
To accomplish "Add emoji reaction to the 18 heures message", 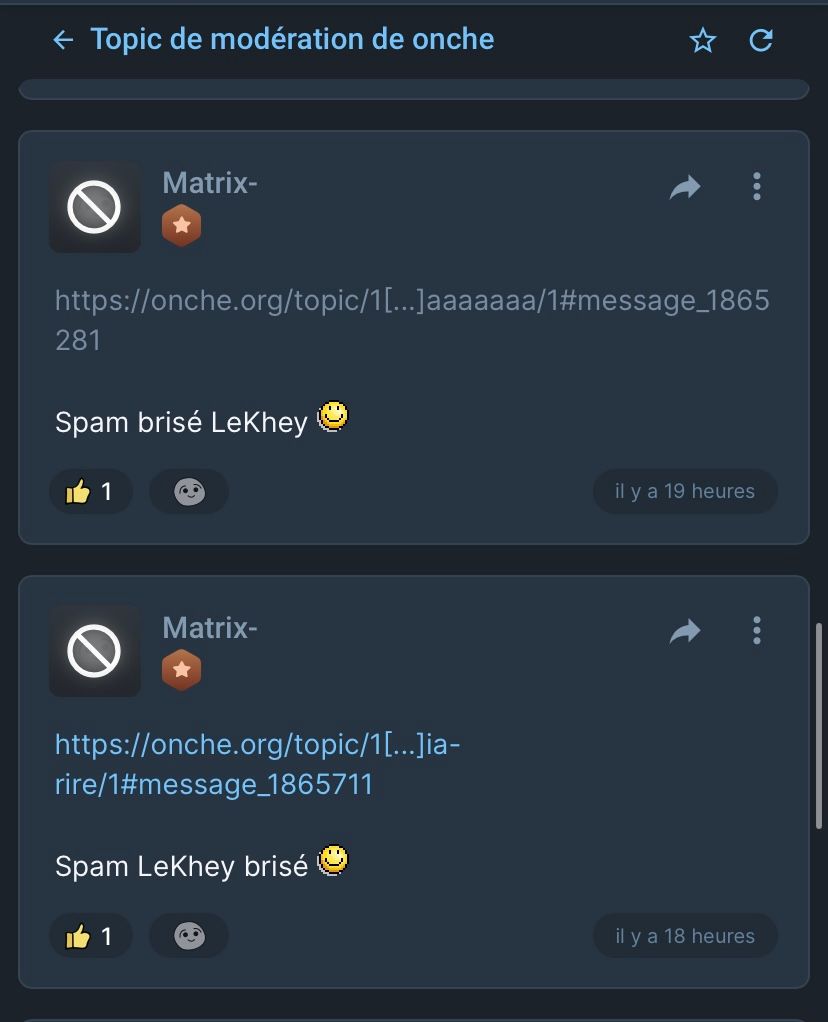I will coord(189,936).
